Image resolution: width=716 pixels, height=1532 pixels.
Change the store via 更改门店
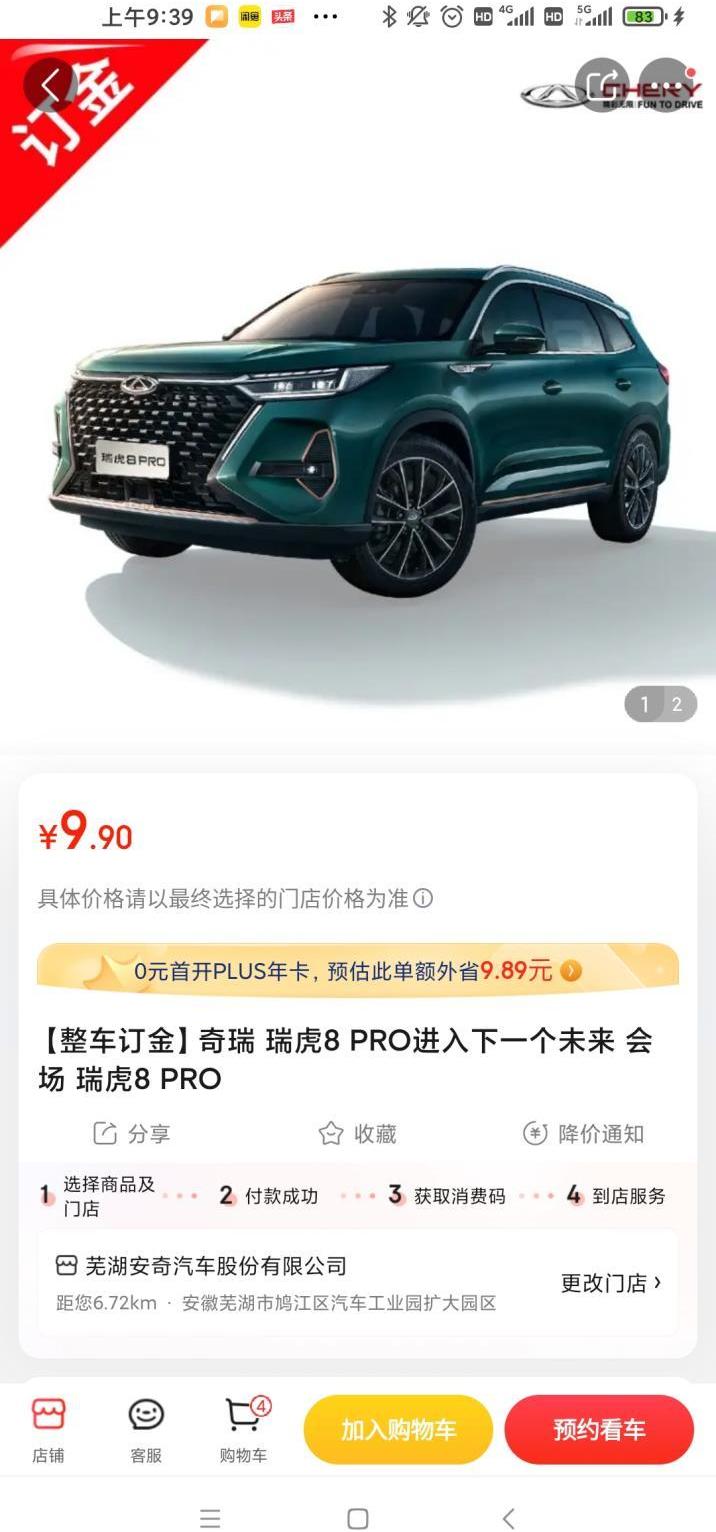click(x=611, y=1283)
